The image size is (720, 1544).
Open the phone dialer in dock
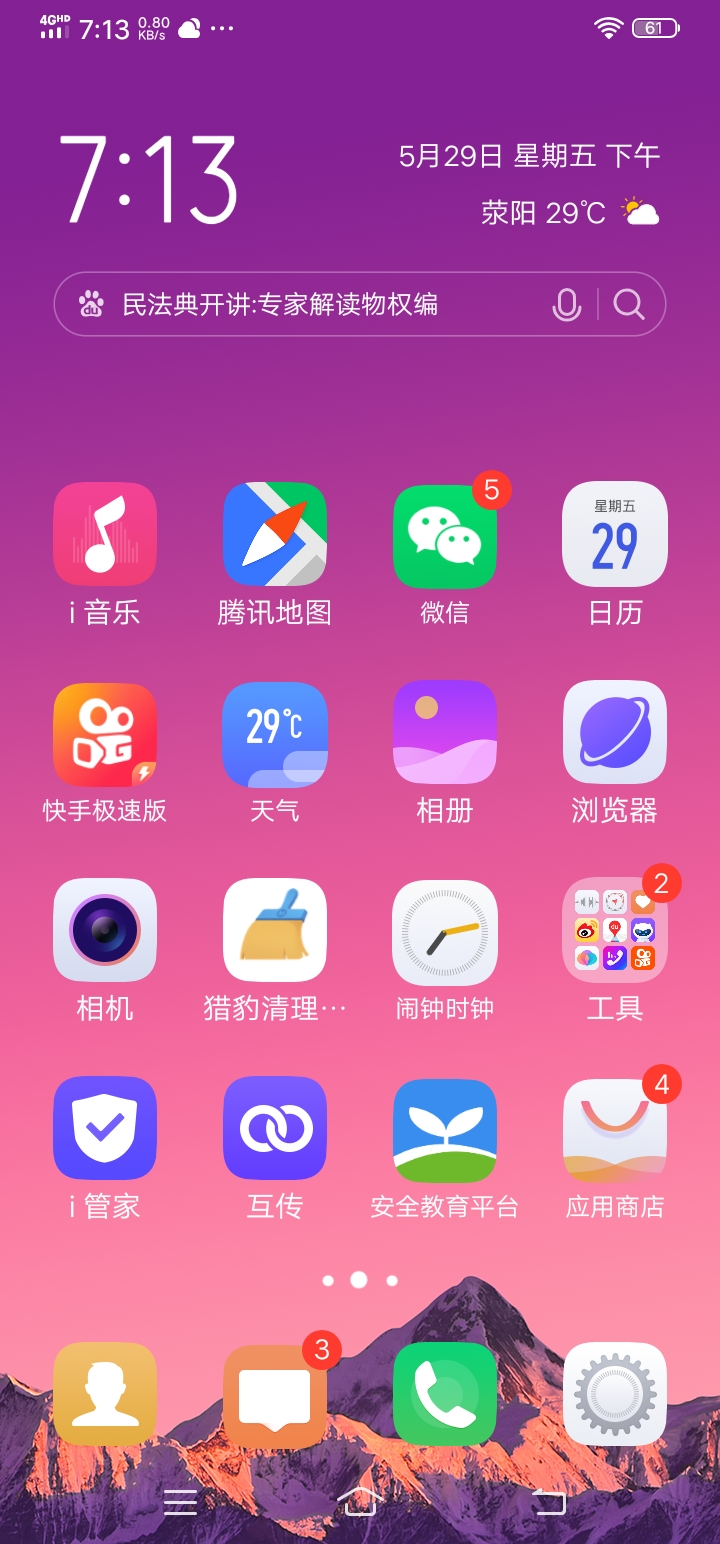(444, 1394)
